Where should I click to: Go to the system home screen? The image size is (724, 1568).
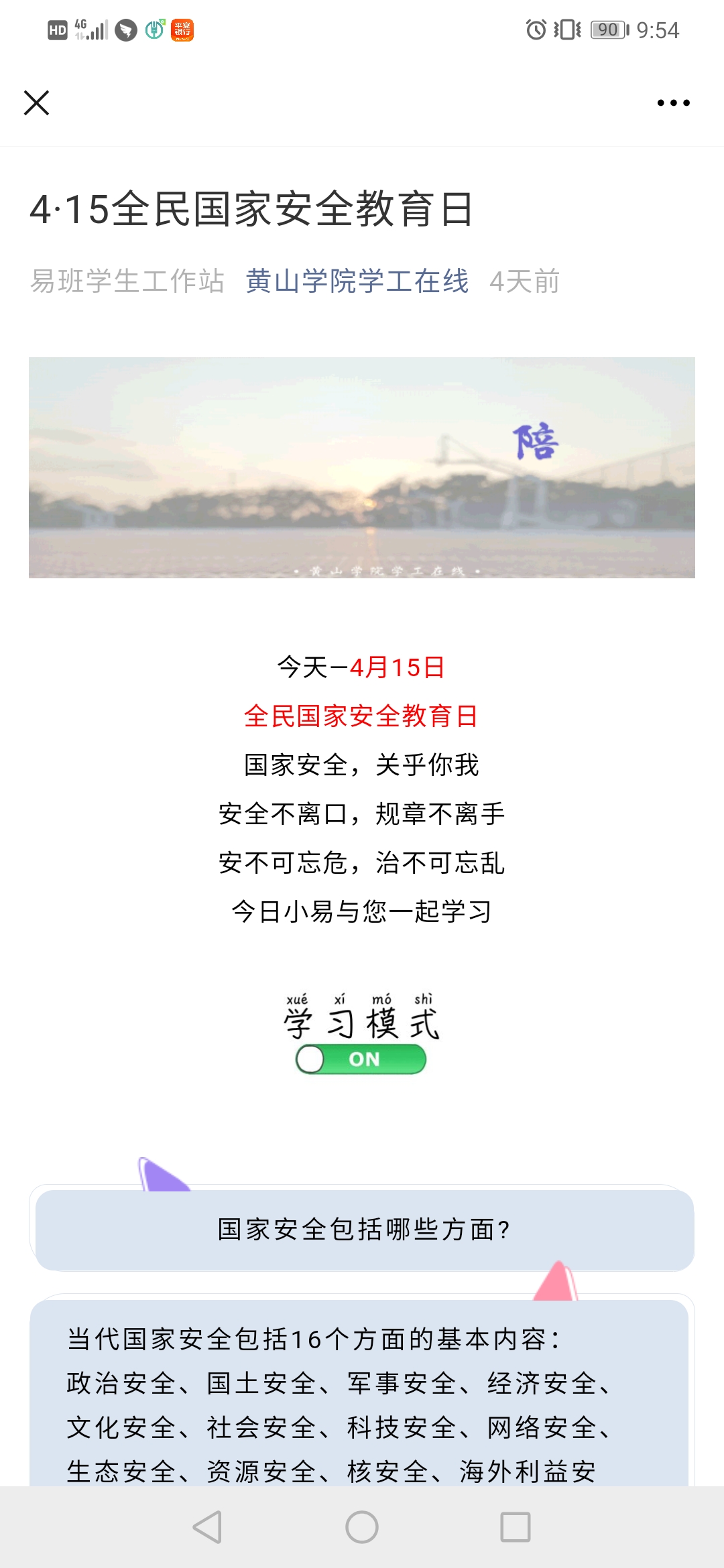[x=362, y=1527]
